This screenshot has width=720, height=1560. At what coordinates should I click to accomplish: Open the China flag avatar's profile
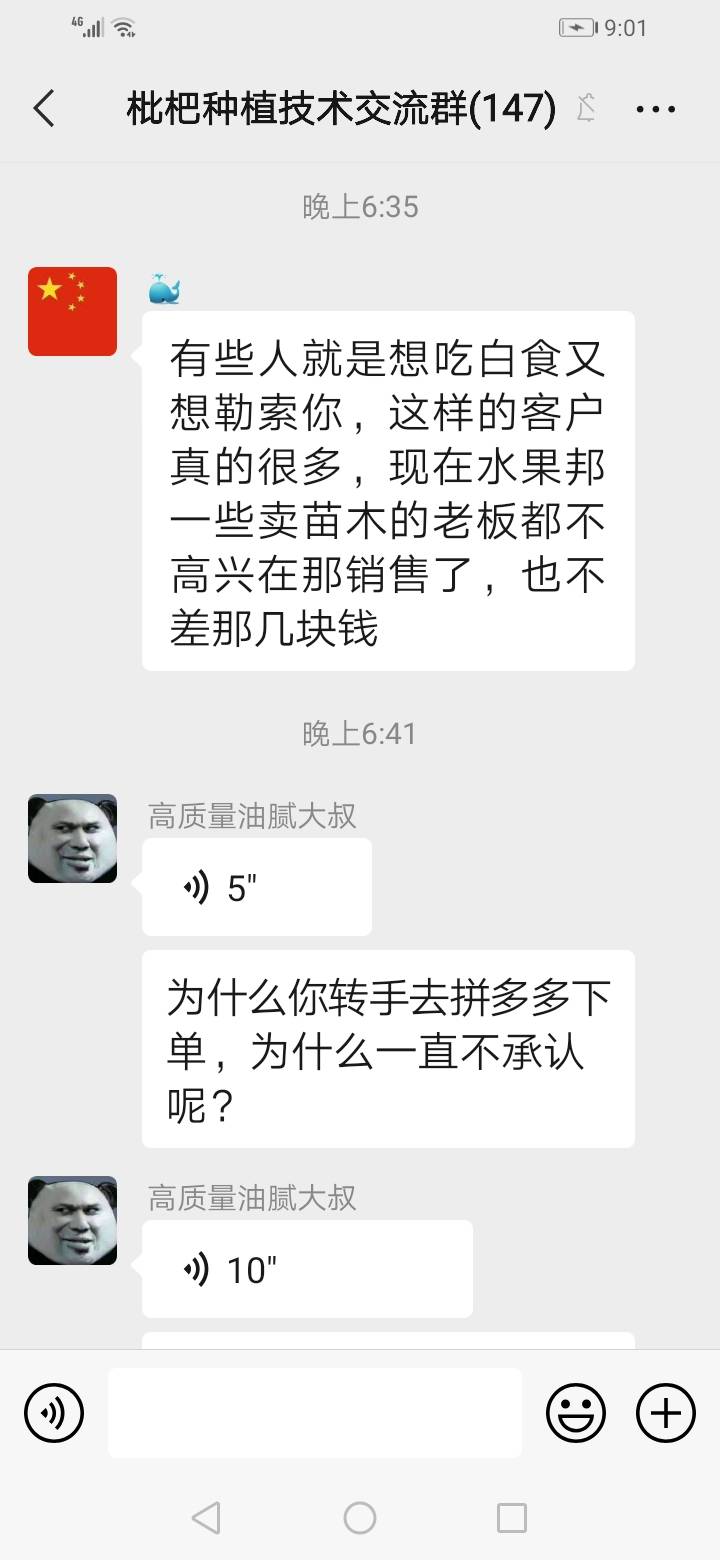(72, 311)
